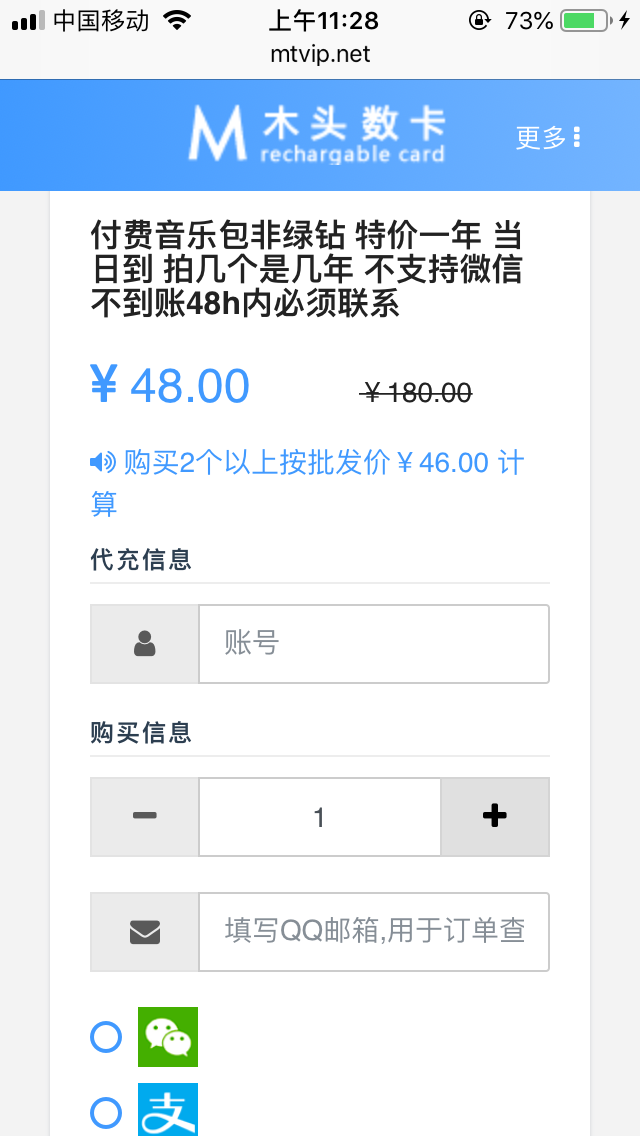Increase purchase quantity with plus button
The image size is (640, 1136).
(x=494, y=817)
